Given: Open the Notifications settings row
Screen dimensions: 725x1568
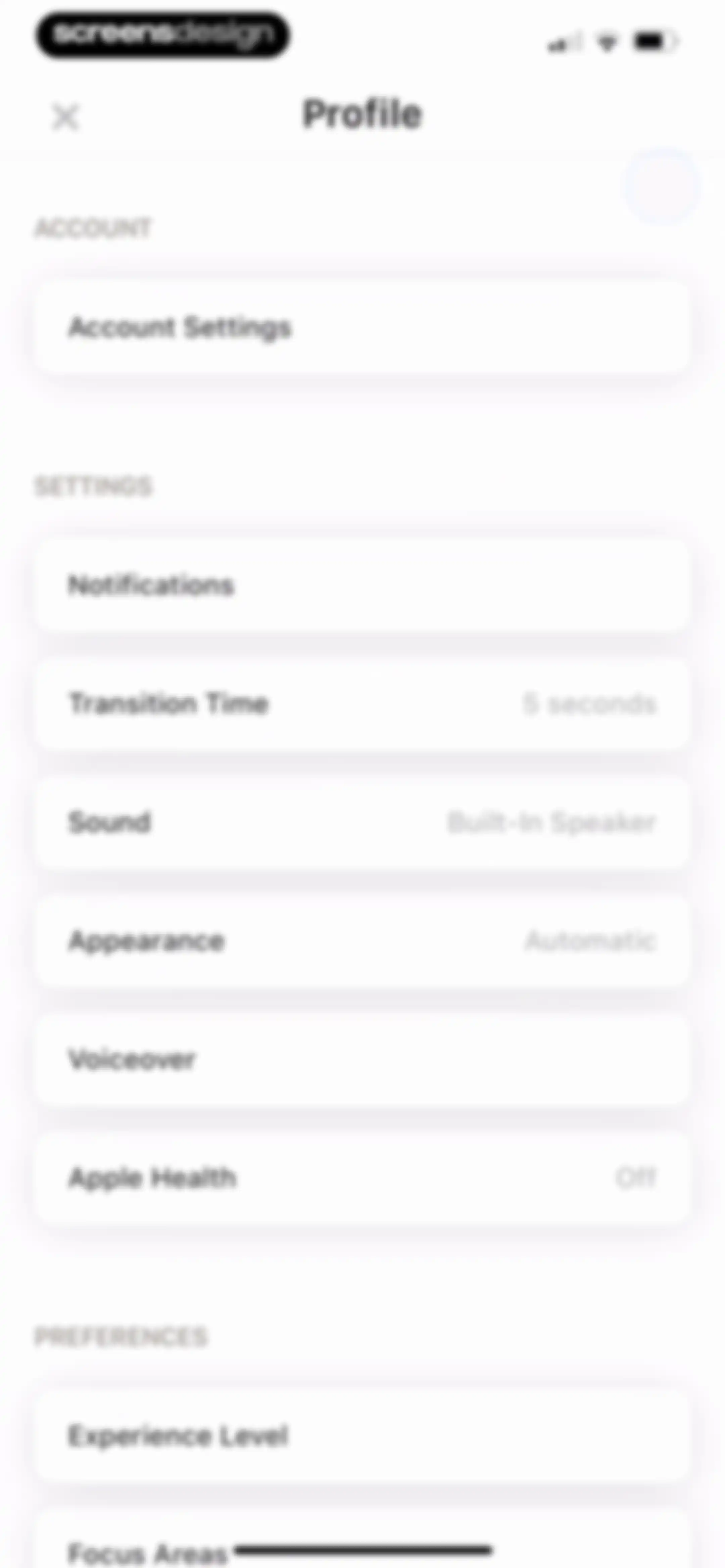Looking at the screenshot, I should [x=362, y=585].
